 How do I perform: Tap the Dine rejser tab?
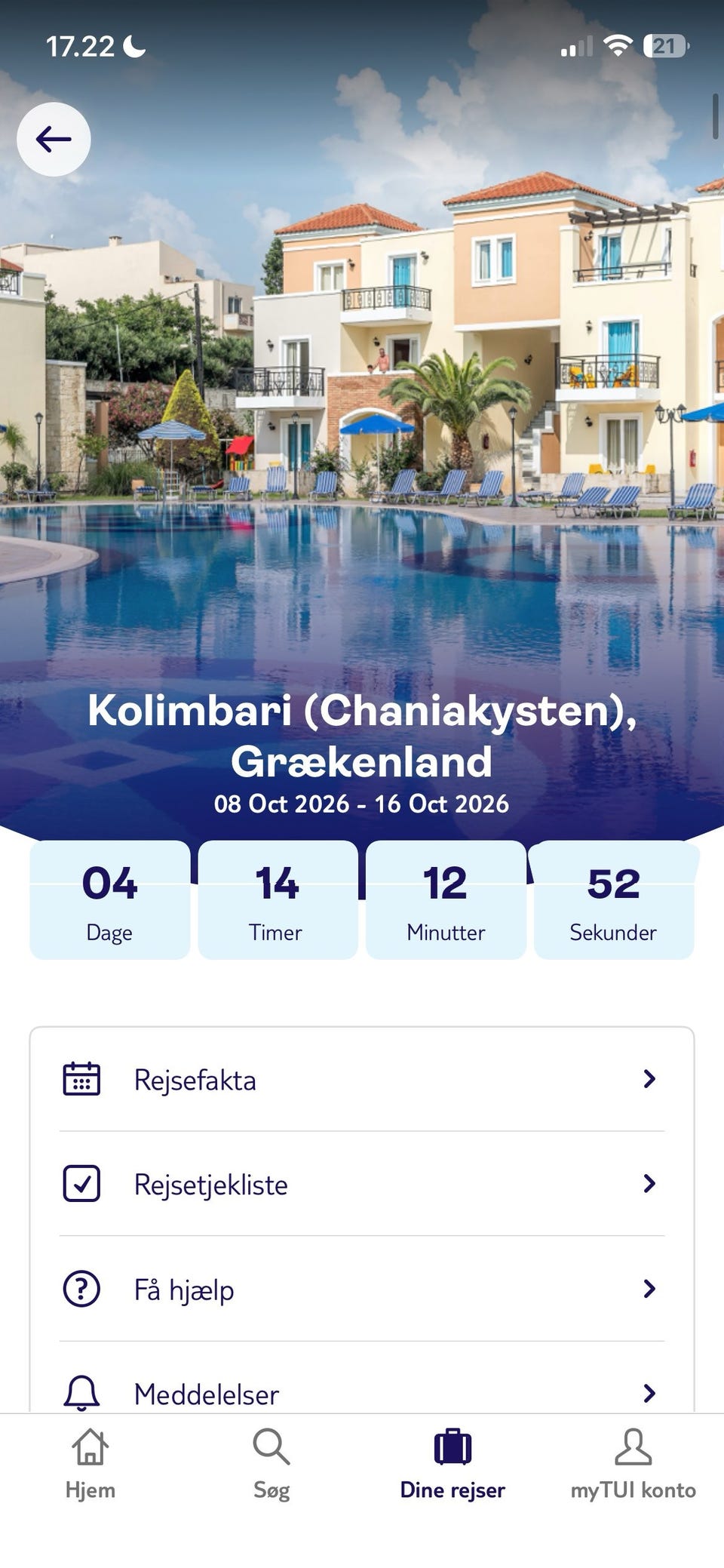[452, 1463]
